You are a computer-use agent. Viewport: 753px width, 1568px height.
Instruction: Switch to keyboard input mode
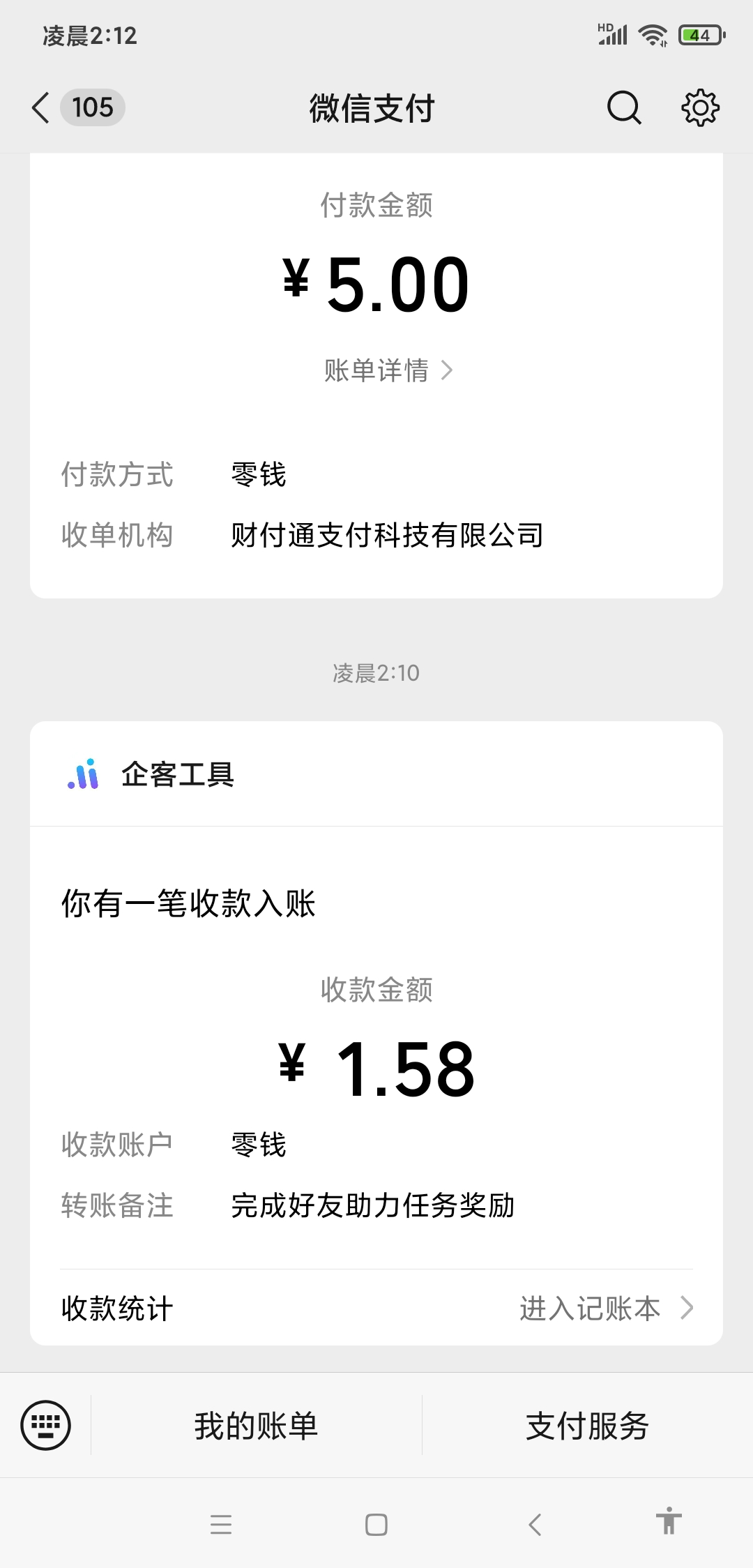coord(45,1425)
